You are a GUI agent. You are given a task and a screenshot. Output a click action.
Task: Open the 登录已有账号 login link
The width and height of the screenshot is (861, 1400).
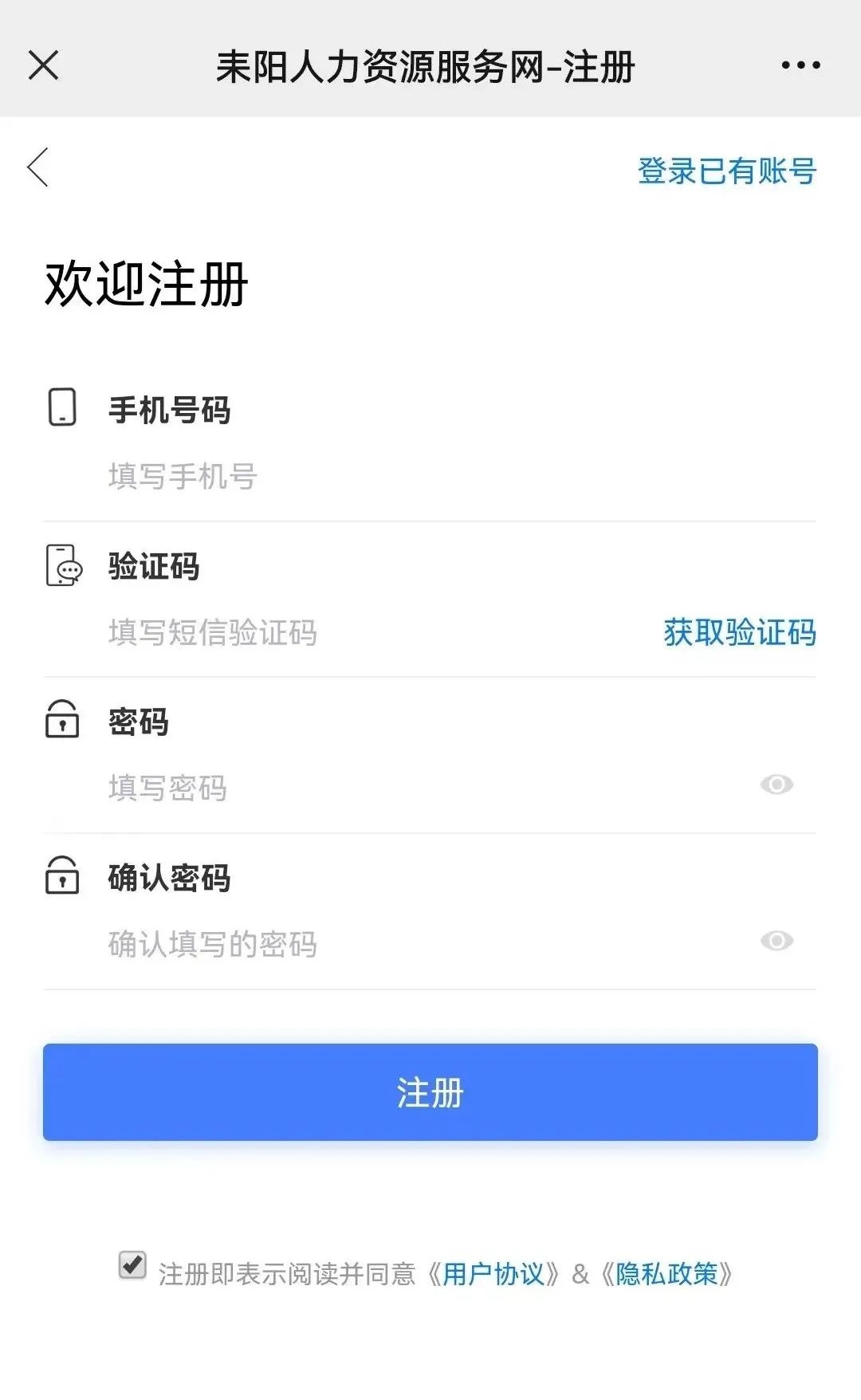click(726, 171)
